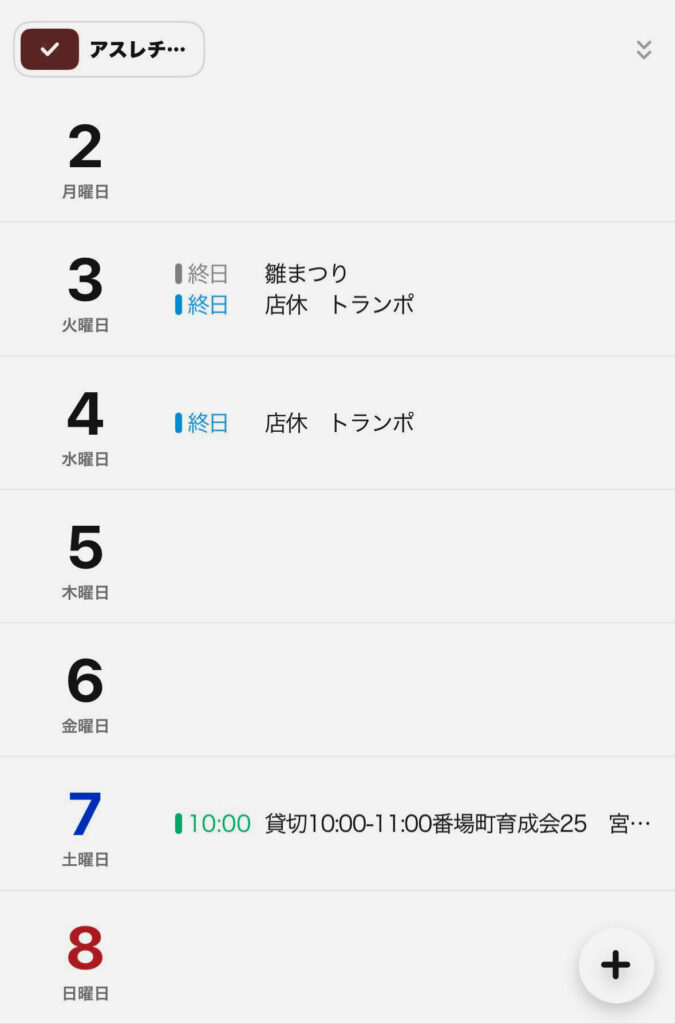675x1024 pixels.
Task: Expand the double-chevron collapse icon
Action: [x=644, y=50]
